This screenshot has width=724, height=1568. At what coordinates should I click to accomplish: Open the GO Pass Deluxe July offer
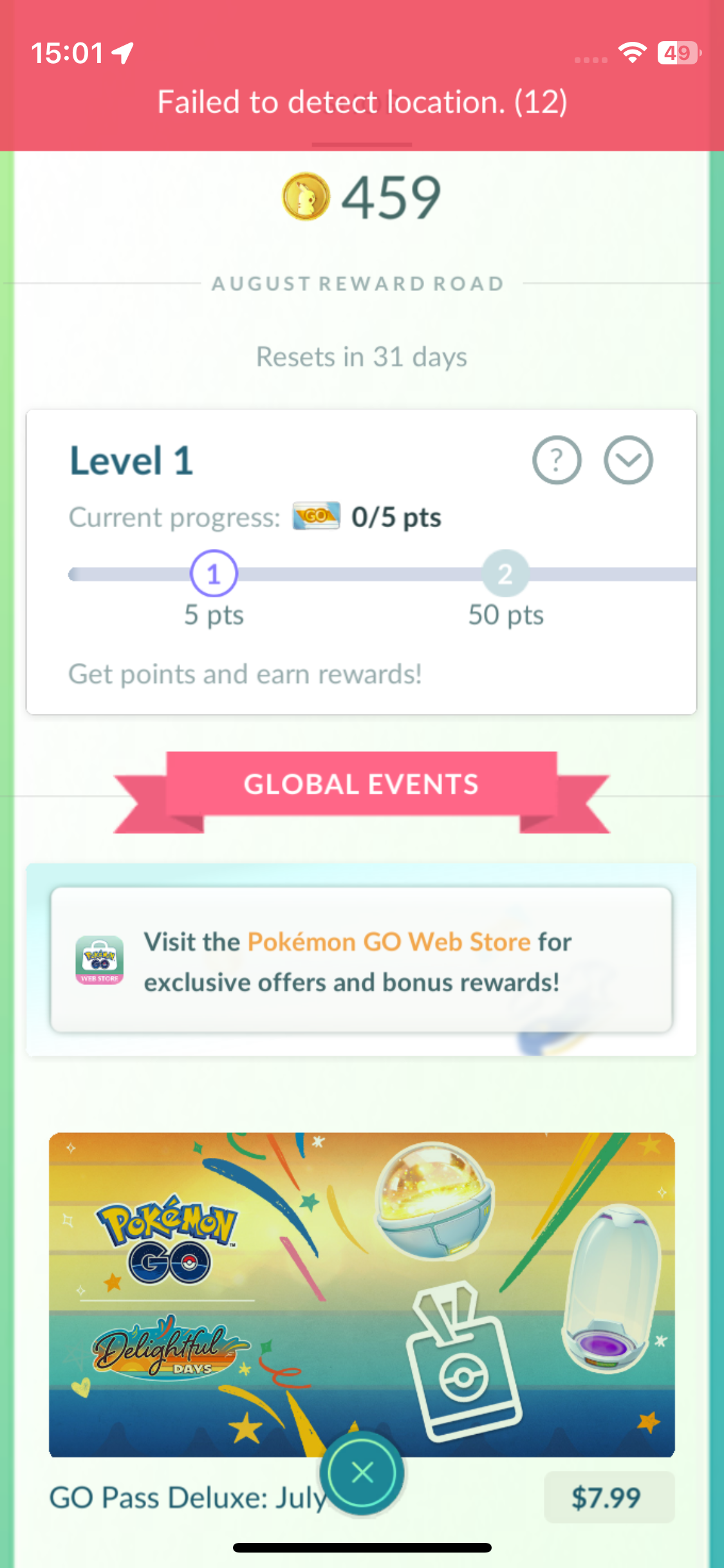[x=362, y=1295]
